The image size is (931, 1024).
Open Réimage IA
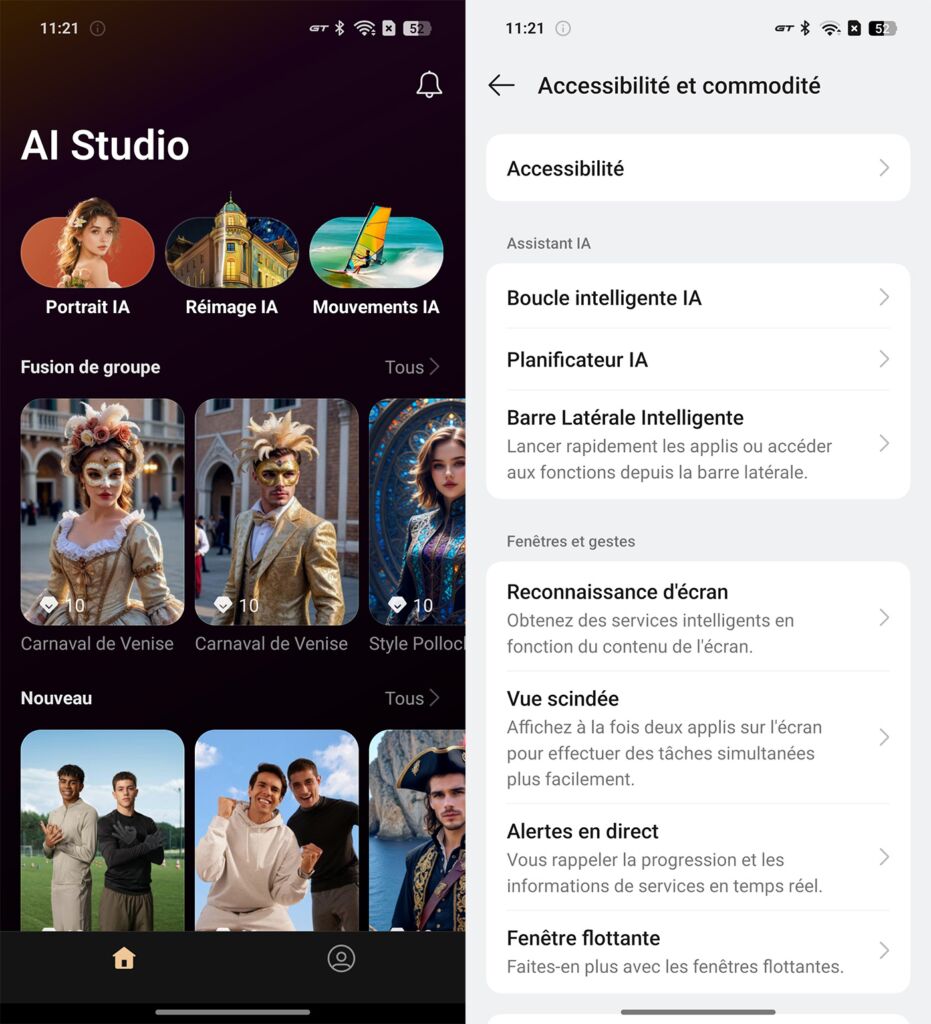232,255
